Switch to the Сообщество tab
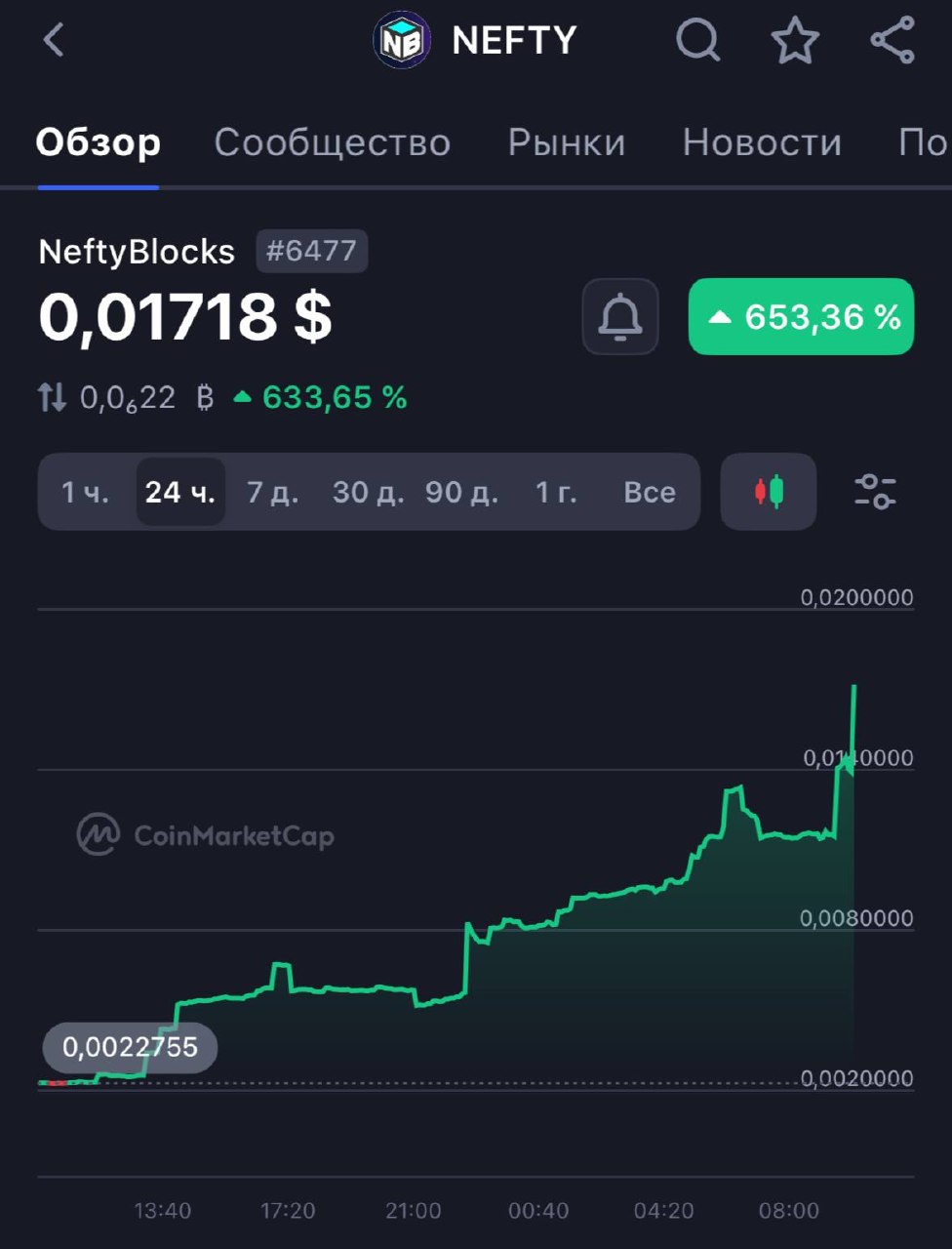 coord(332,142)
